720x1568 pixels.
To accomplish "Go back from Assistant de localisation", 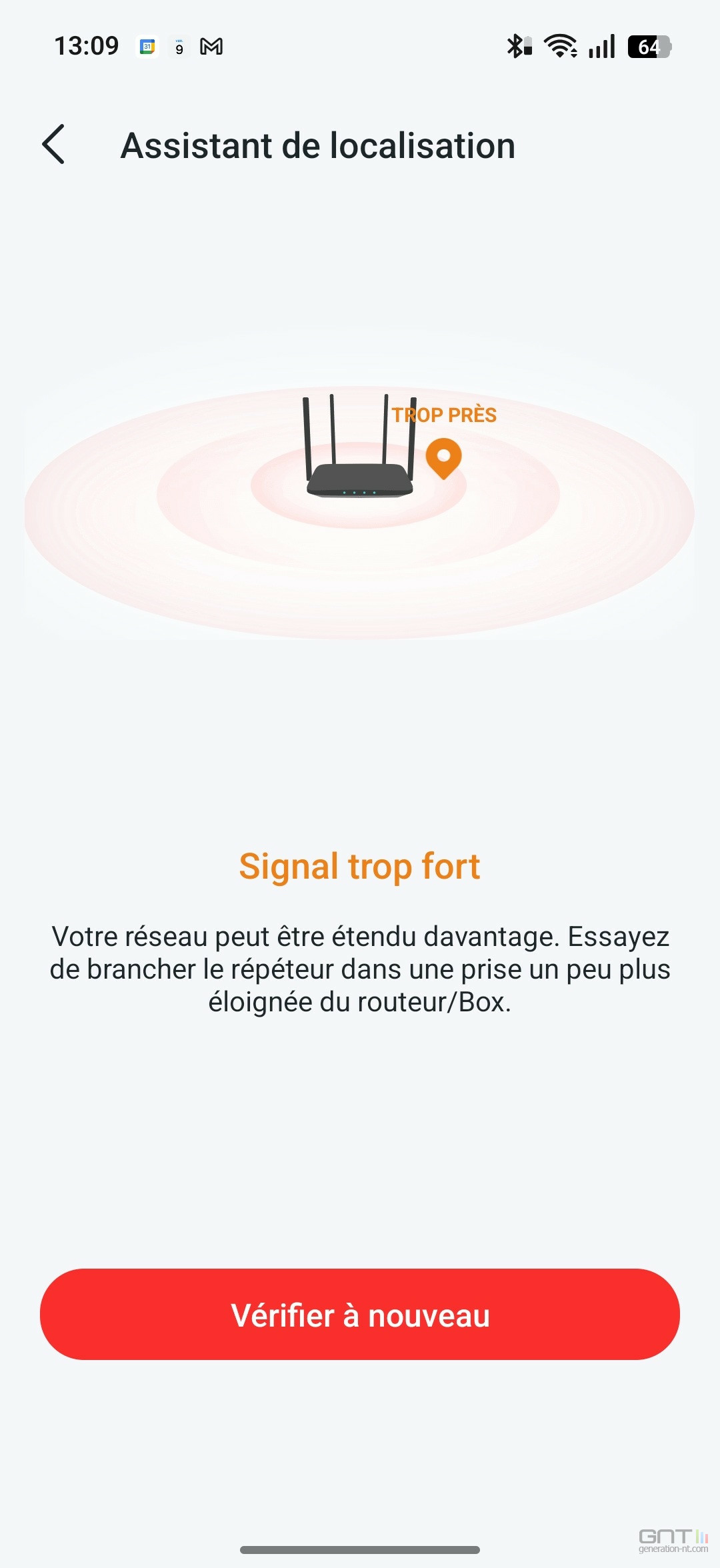I will tap(54, 144).
